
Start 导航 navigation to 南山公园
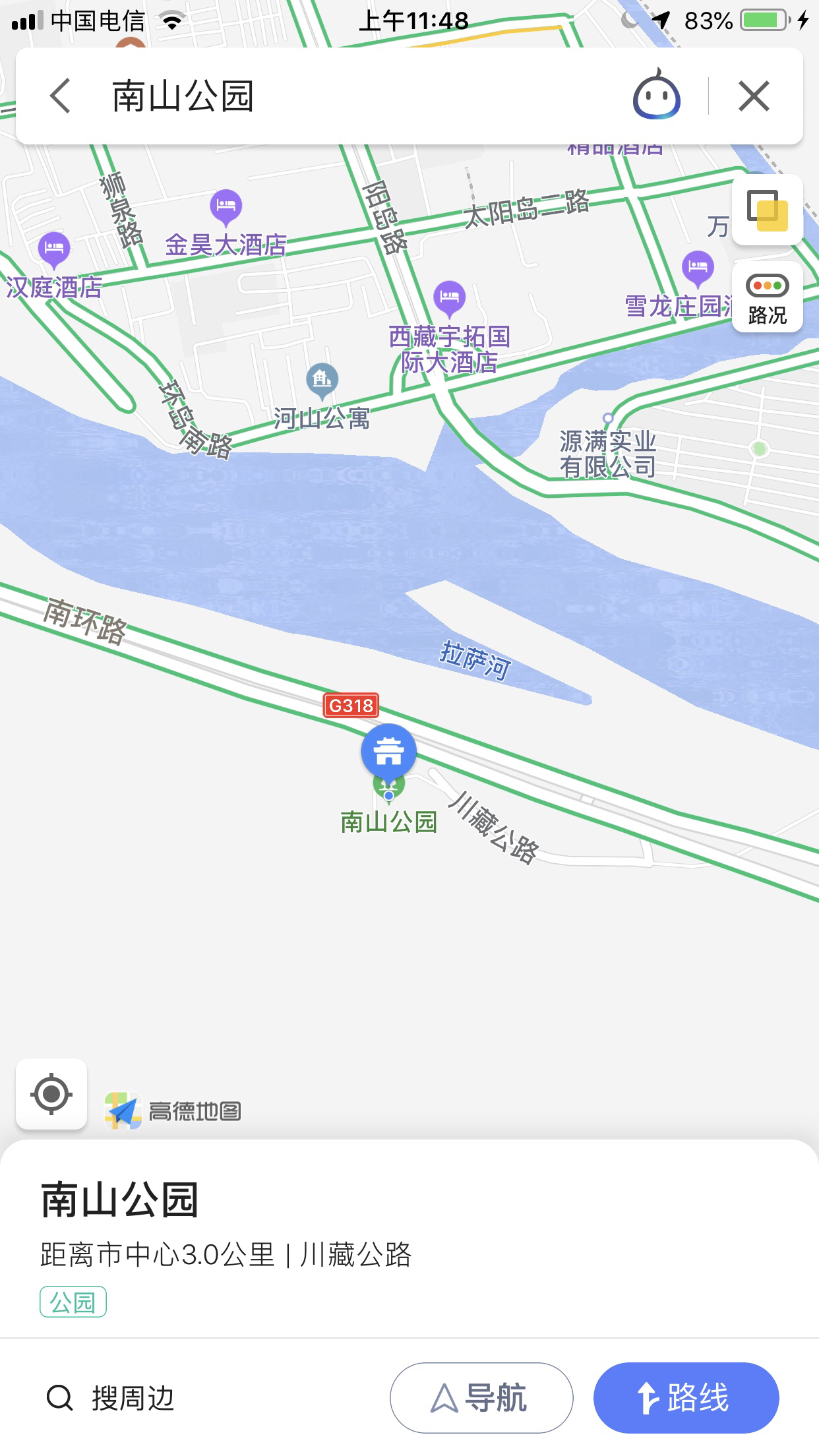(481, 1398)
